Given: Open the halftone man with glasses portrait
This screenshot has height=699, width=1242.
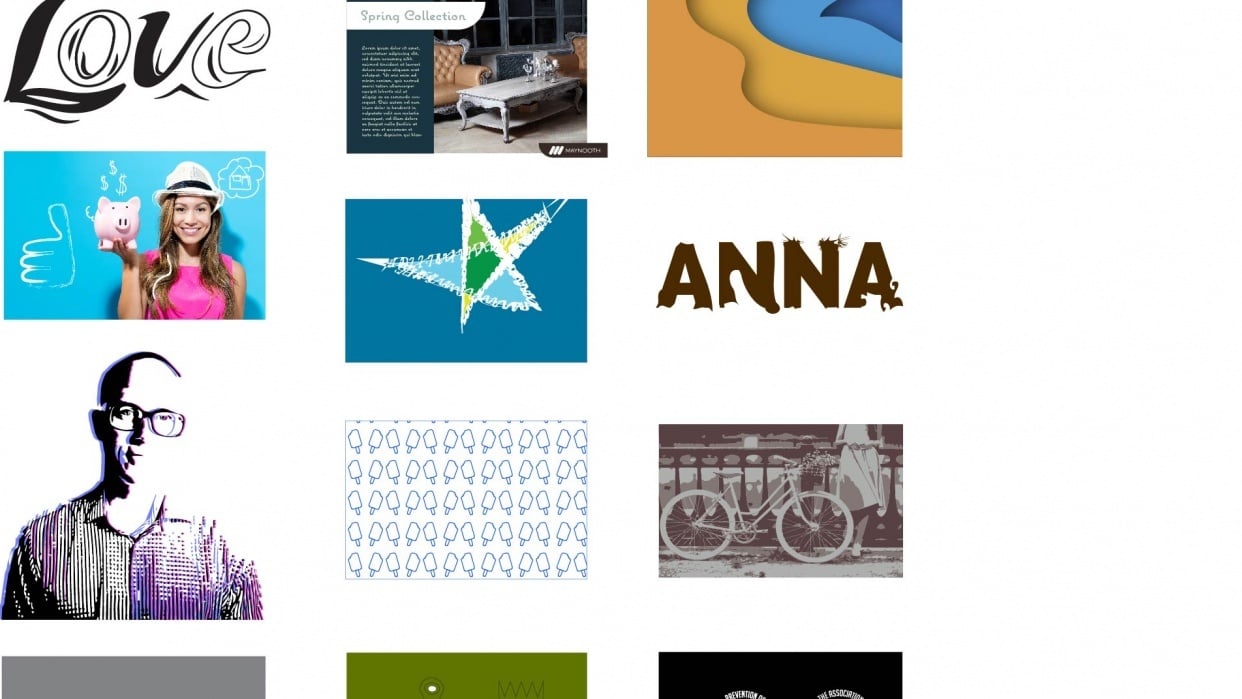Looking at the screenshot, I should [x=132, y=485].
